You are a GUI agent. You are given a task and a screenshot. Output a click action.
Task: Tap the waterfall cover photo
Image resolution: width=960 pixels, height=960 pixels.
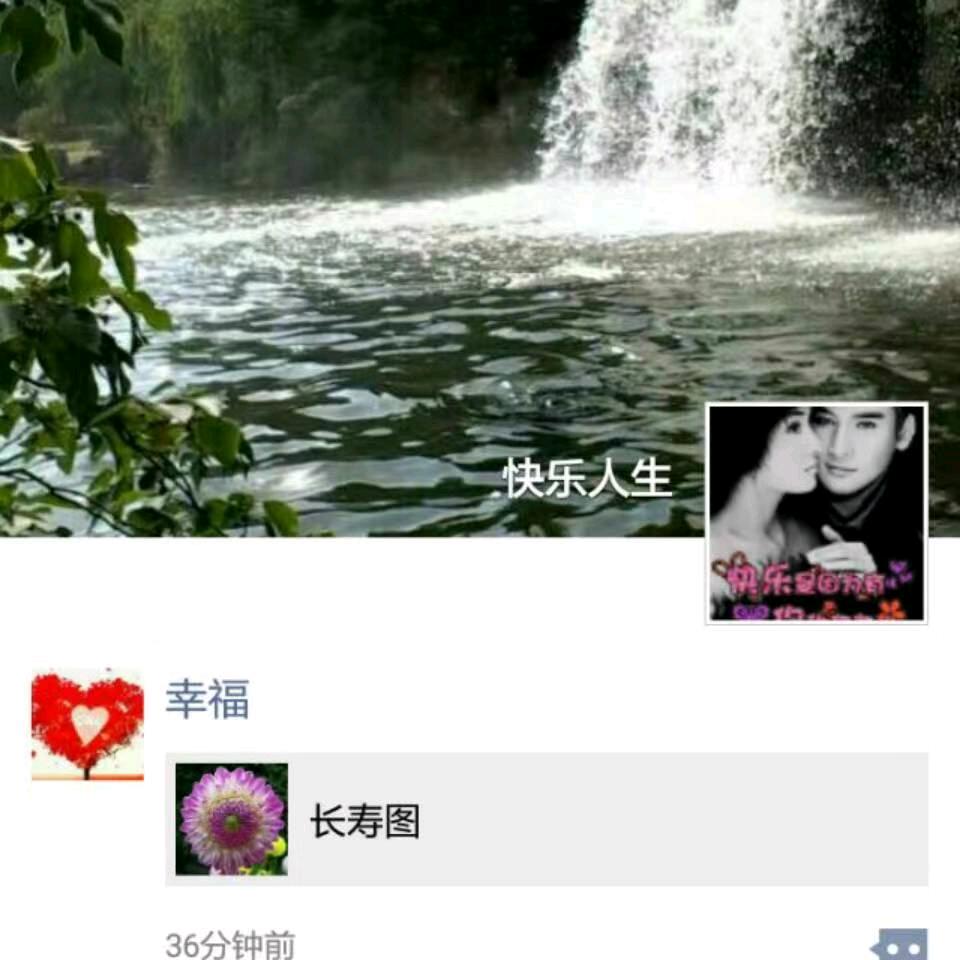click(x=400, y=250)
